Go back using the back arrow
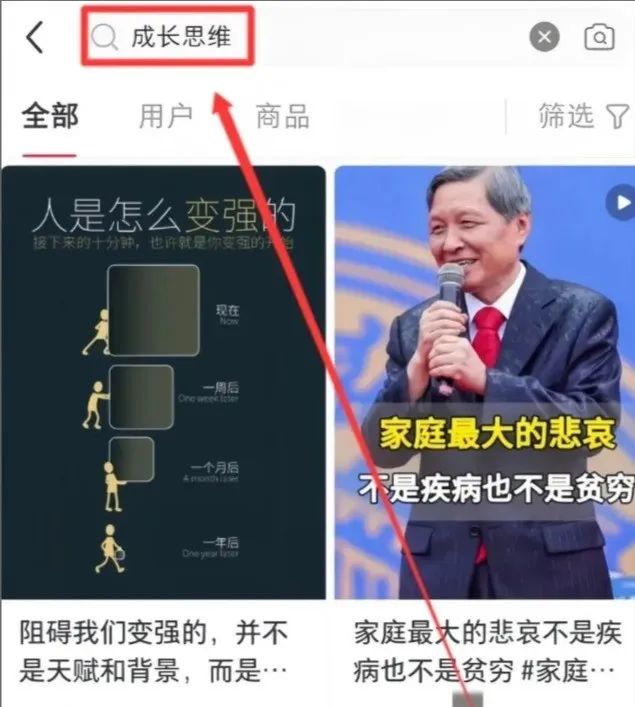The width and height of the screenshot is (635, 707). (35, 38)
